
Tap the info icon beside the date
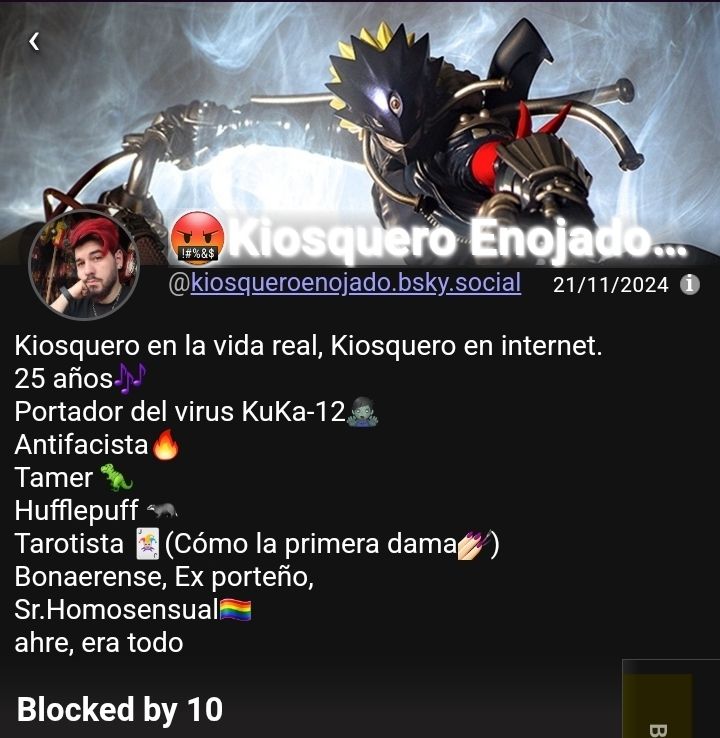pos(690,285)
